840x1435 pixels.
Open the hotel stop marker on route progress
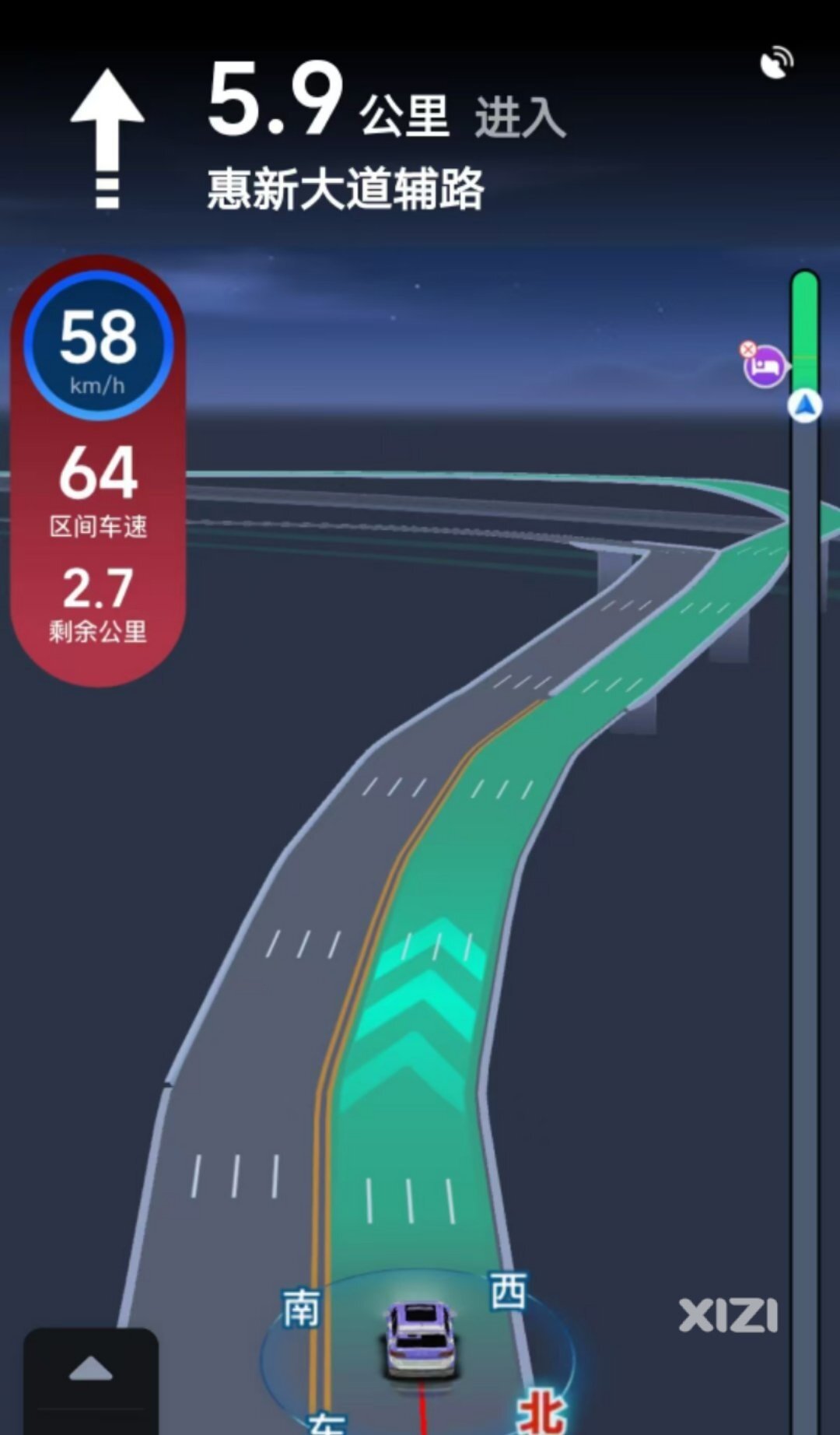765,367
